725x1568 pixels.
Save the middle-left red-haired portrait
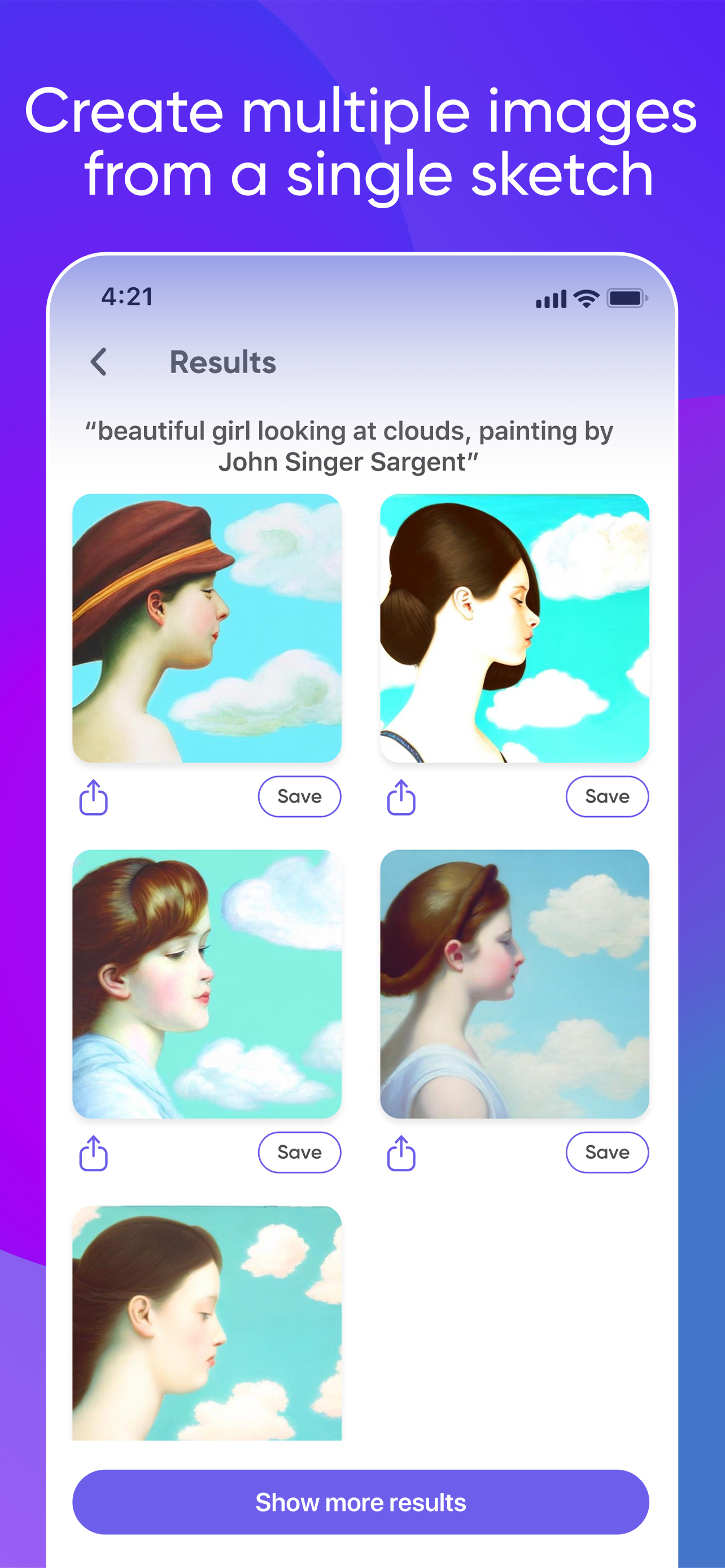coord(299,1151)
